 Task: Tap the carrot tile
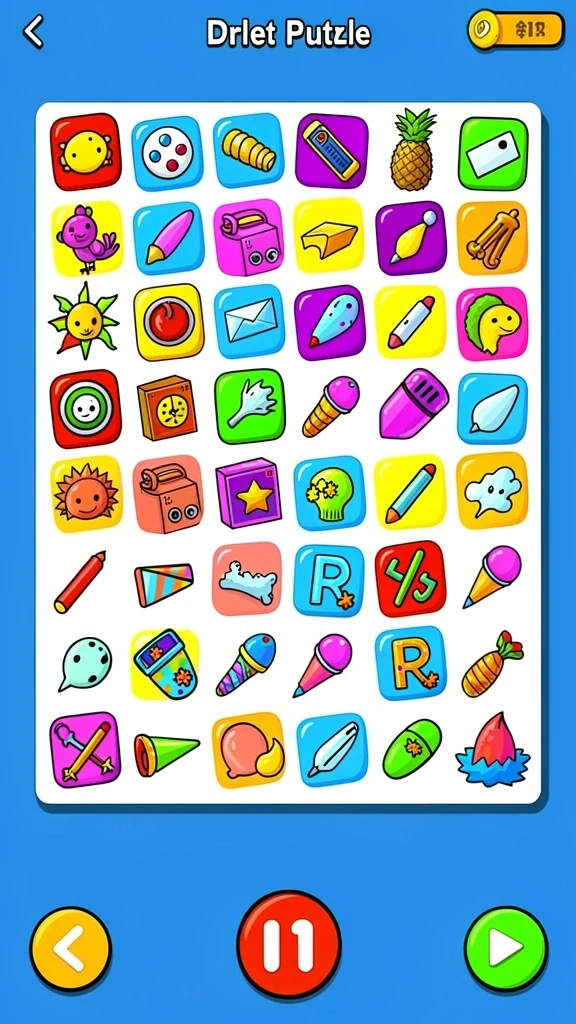tap(492, 664)
